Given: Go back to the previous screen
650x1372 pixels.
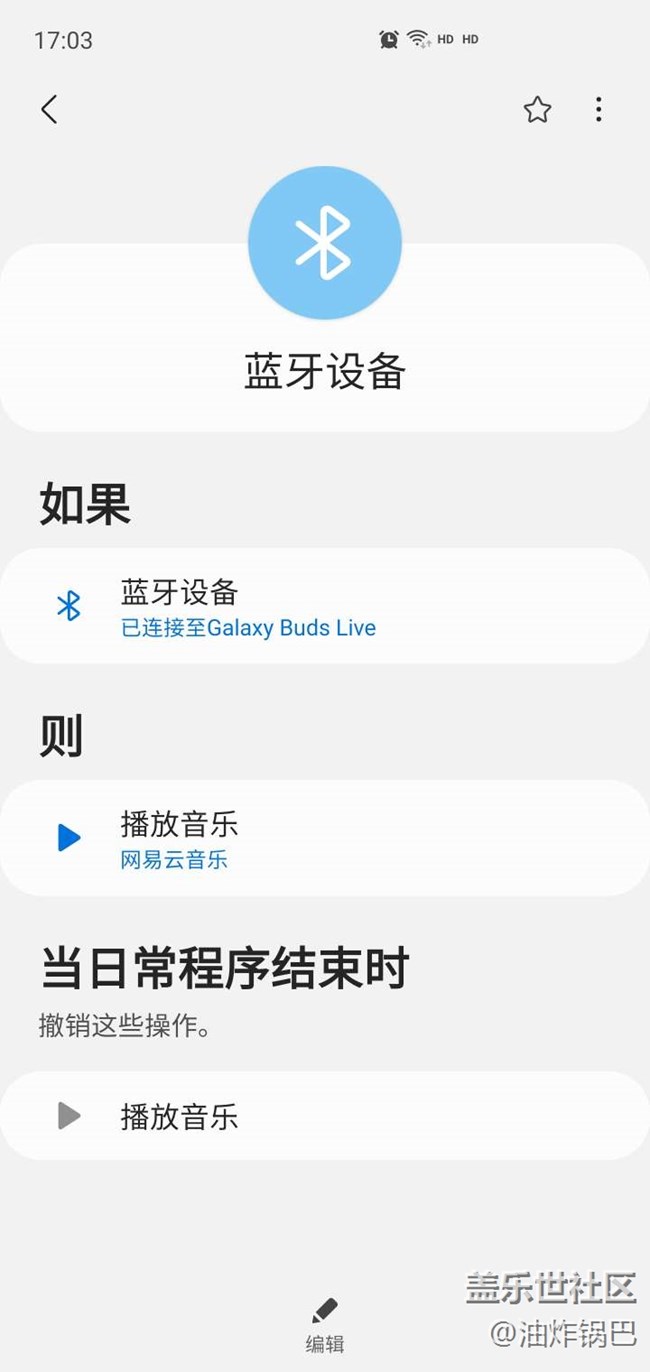Looking at the screenshot, I should (49, 109).
